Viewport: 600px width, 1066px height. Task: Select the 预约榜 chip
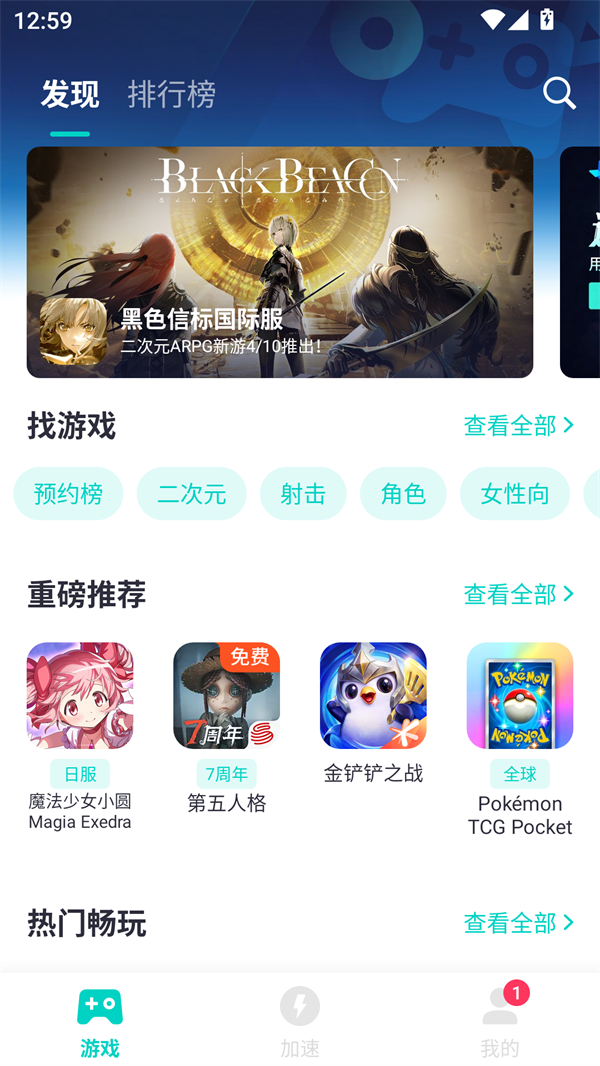68,494
